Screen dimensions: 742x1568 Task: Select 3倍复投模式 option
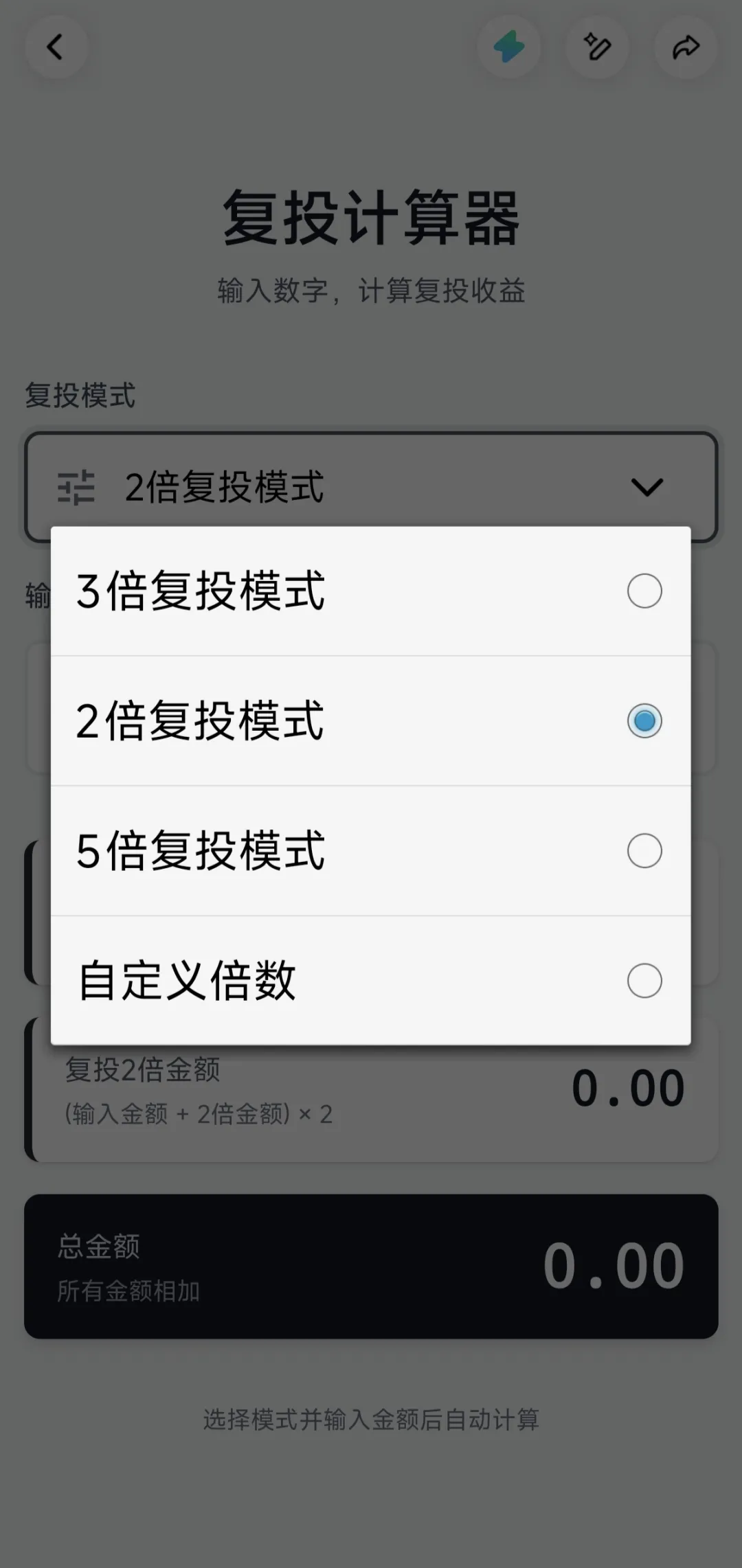371,591
